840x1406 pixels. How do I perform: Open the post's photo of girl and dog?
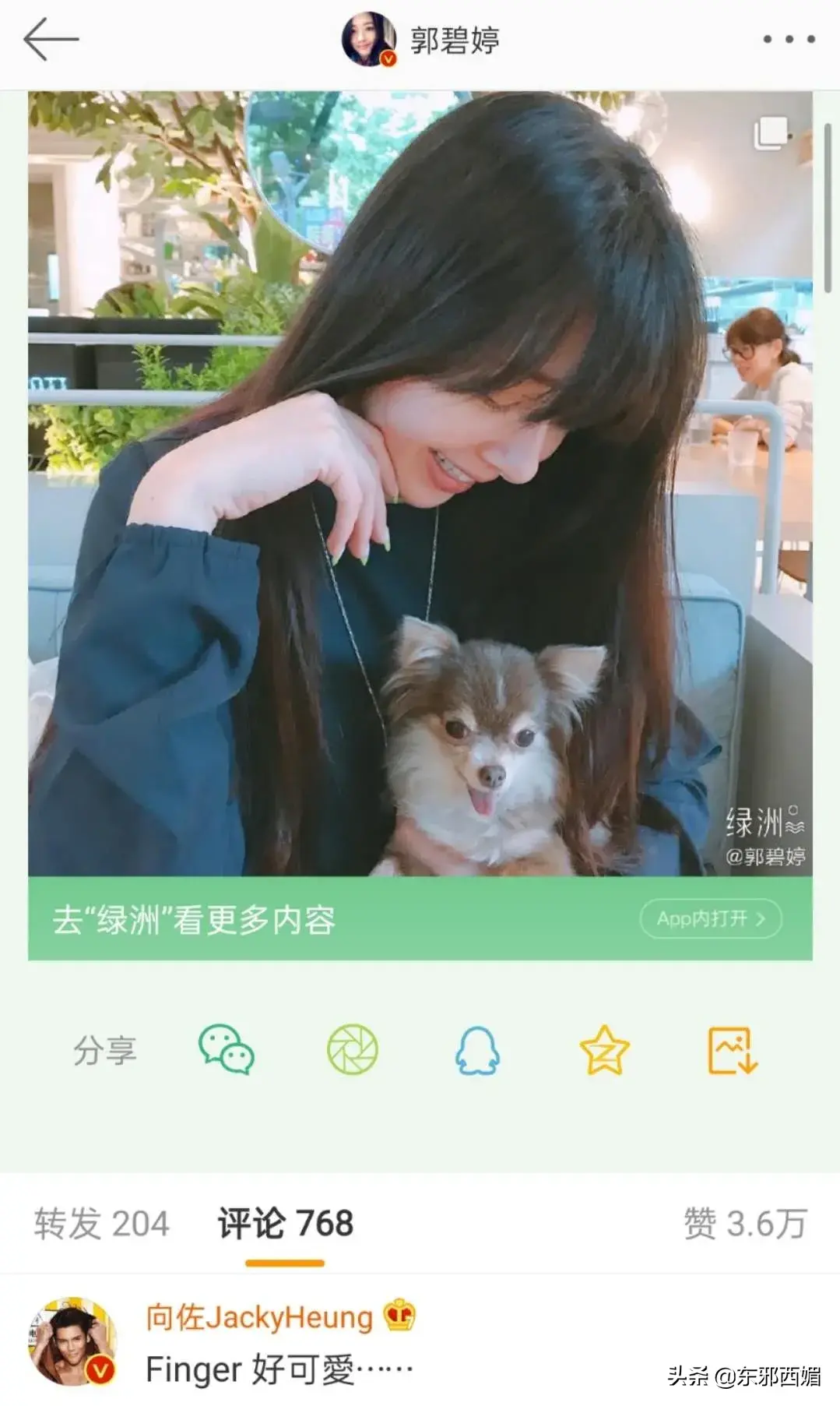tap(420, 483)
